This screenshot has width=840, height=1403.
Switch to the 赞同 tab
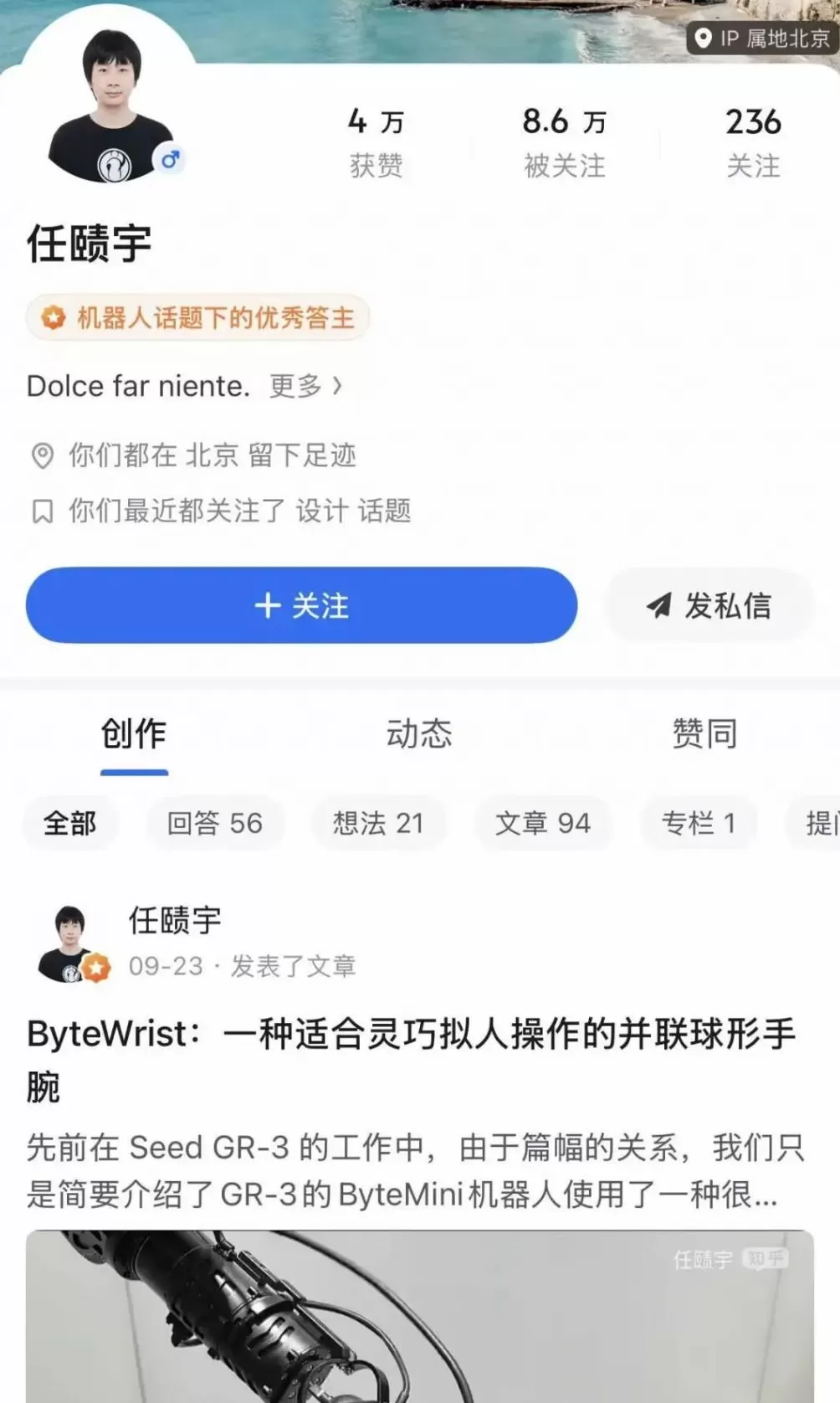click(x=705, y=734)
